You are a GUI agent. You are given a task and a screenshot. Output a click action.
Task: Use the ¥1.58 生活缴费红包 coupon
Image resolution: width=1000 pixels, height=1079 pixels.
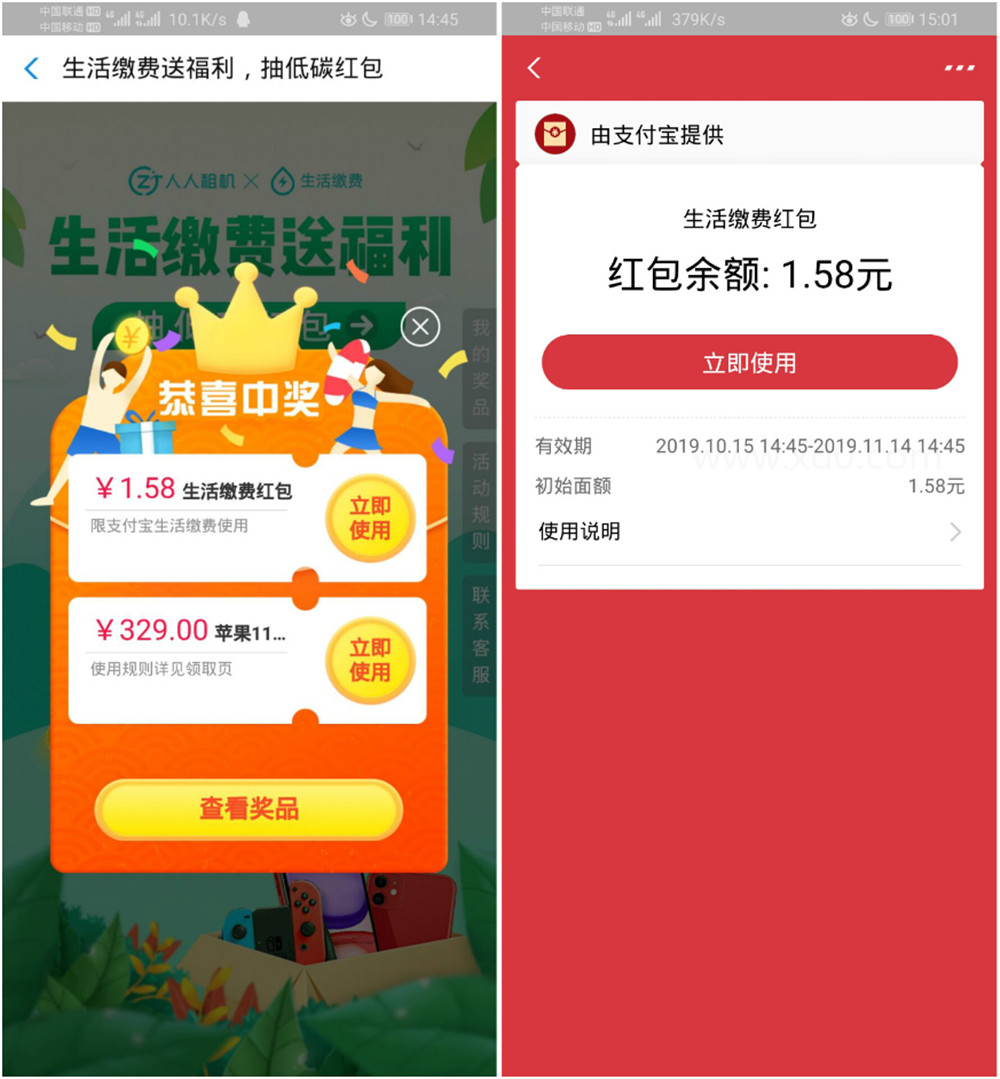pyautogui.click(x=369, y=518)
